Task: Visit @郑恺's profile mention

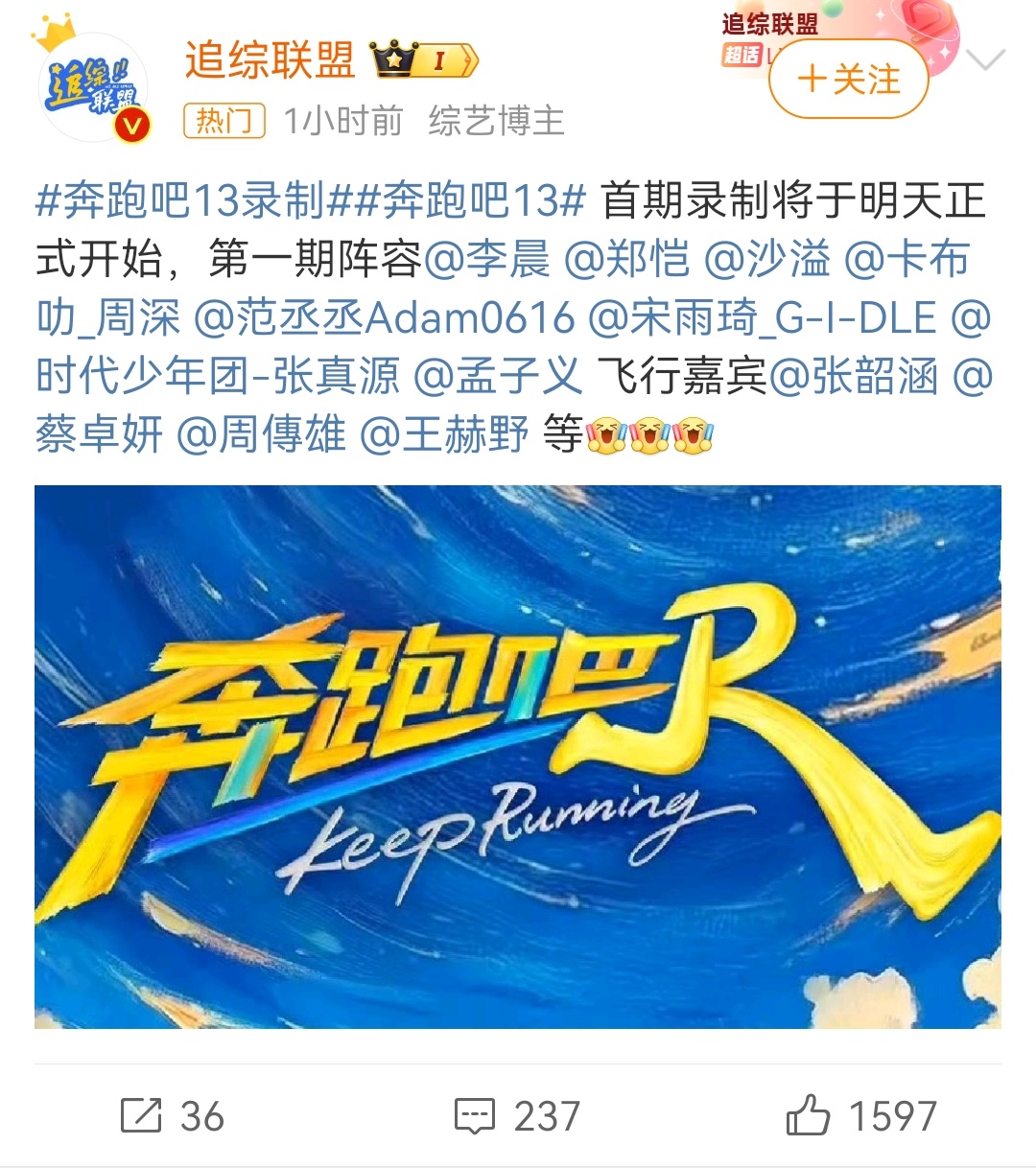Action: [627, 261]
